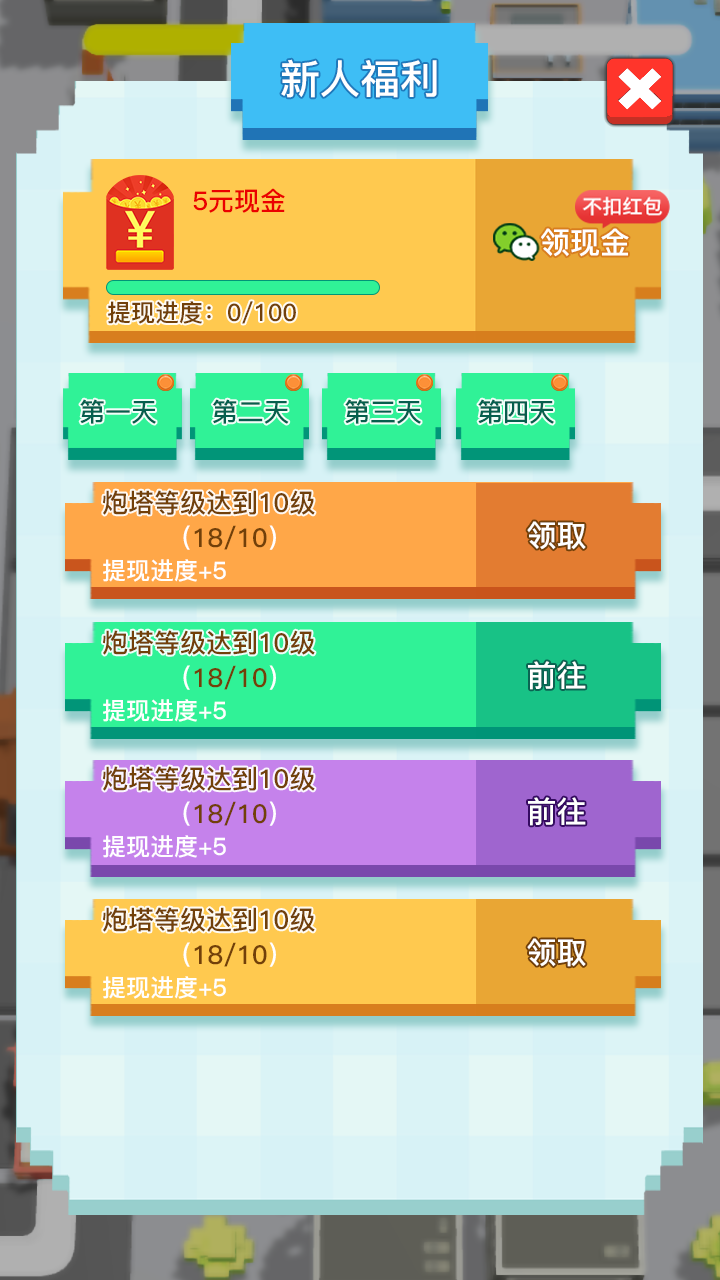
Task: Tap 领现金 to claim the 5元 cash
Action: point(566,243)
